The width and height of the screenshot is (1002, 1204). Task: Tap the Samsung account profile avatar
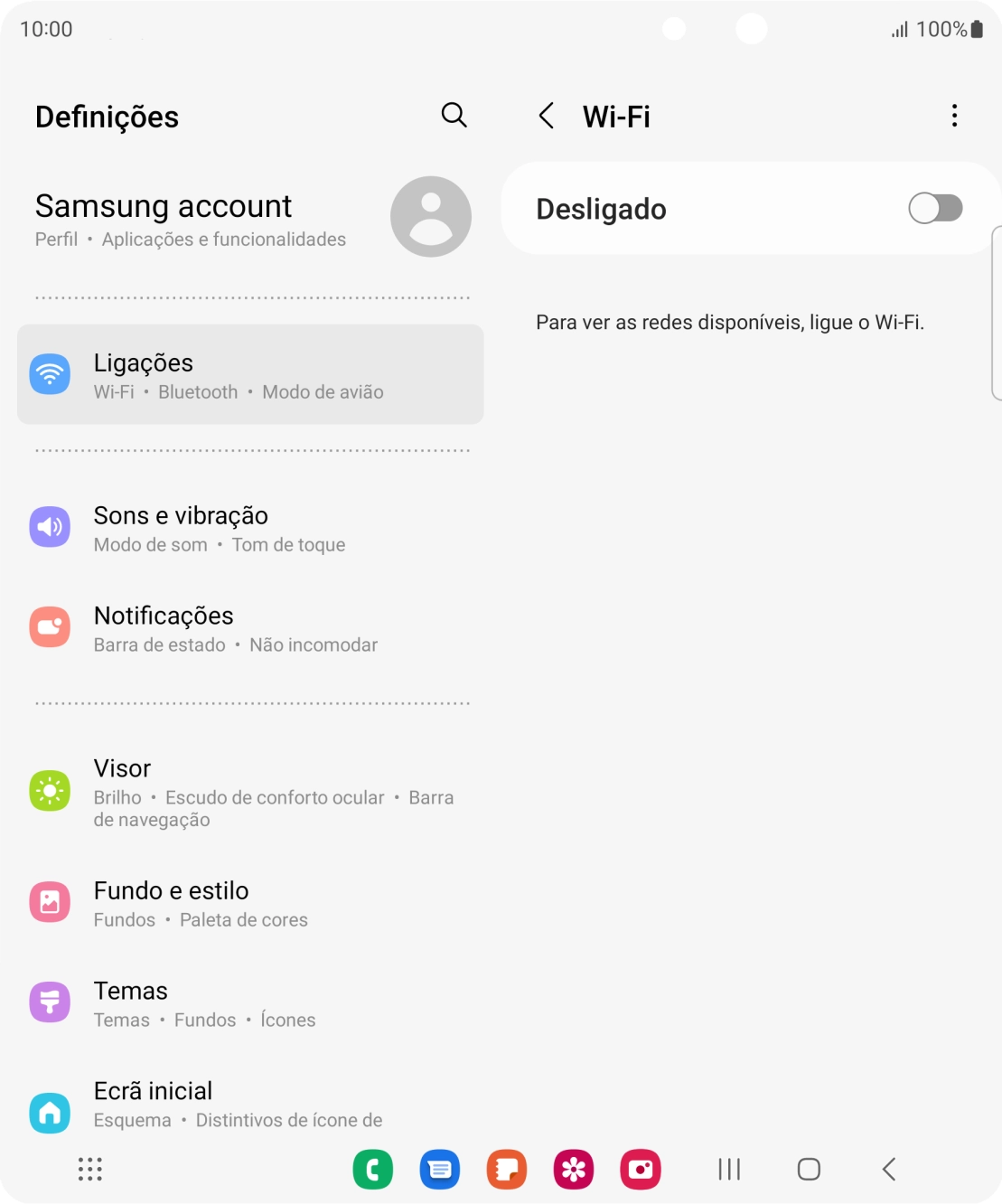coord(431,217)
